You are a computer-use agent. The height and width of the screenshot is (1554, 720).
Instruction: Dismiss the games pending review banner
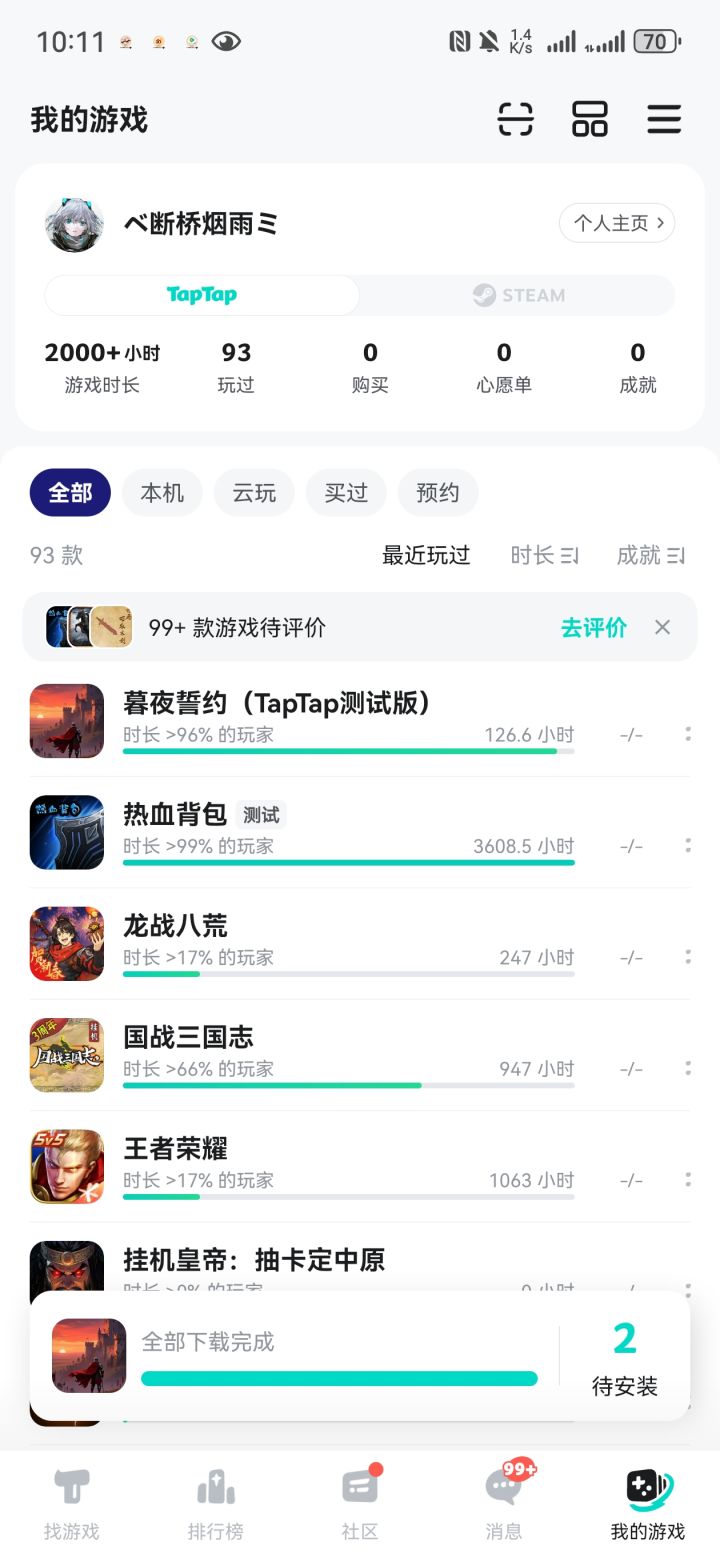(662, 627)
